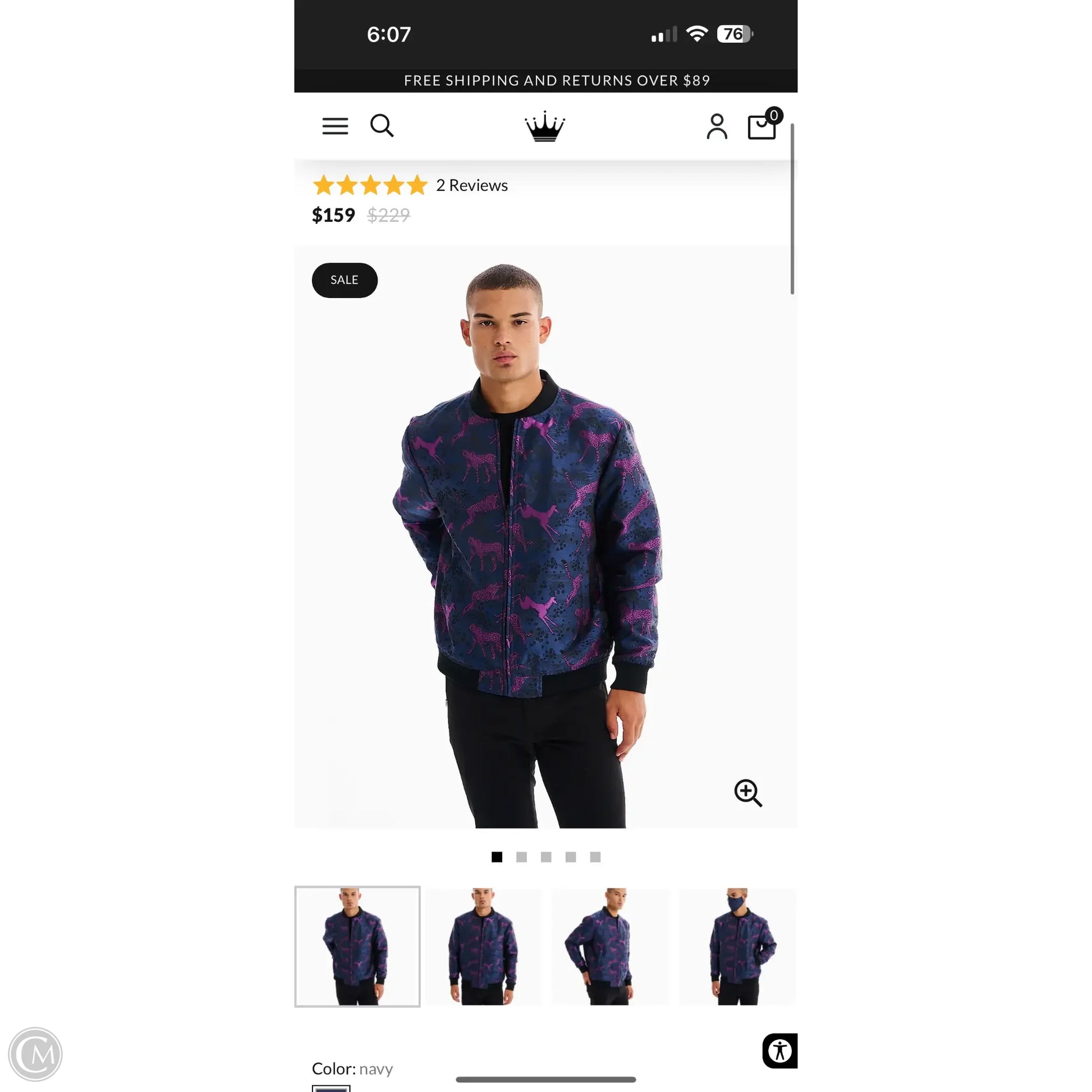Select the second jacket thumbnail

pos(483,946)
